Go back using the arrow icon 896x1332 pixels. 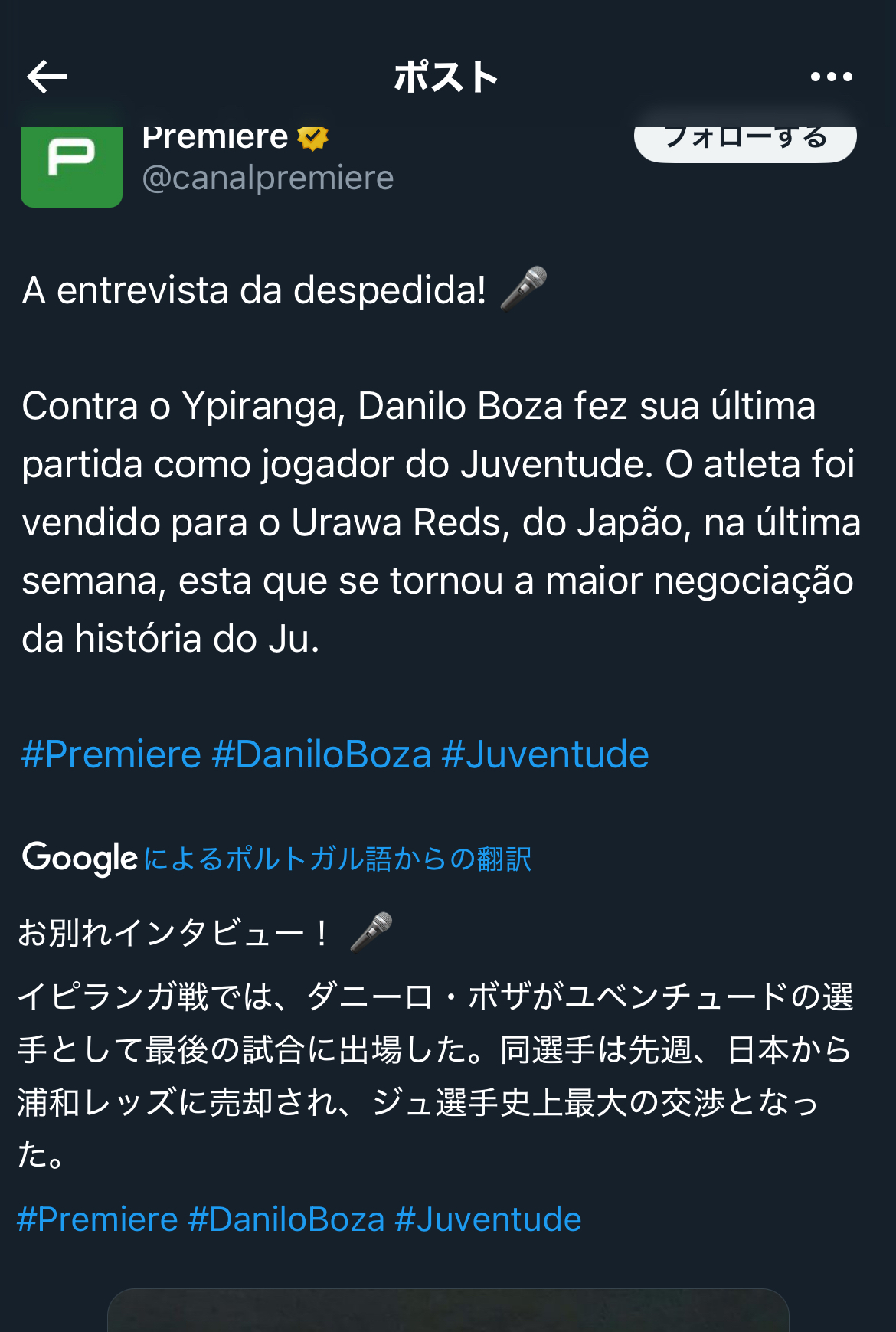(x=47, y=77)
